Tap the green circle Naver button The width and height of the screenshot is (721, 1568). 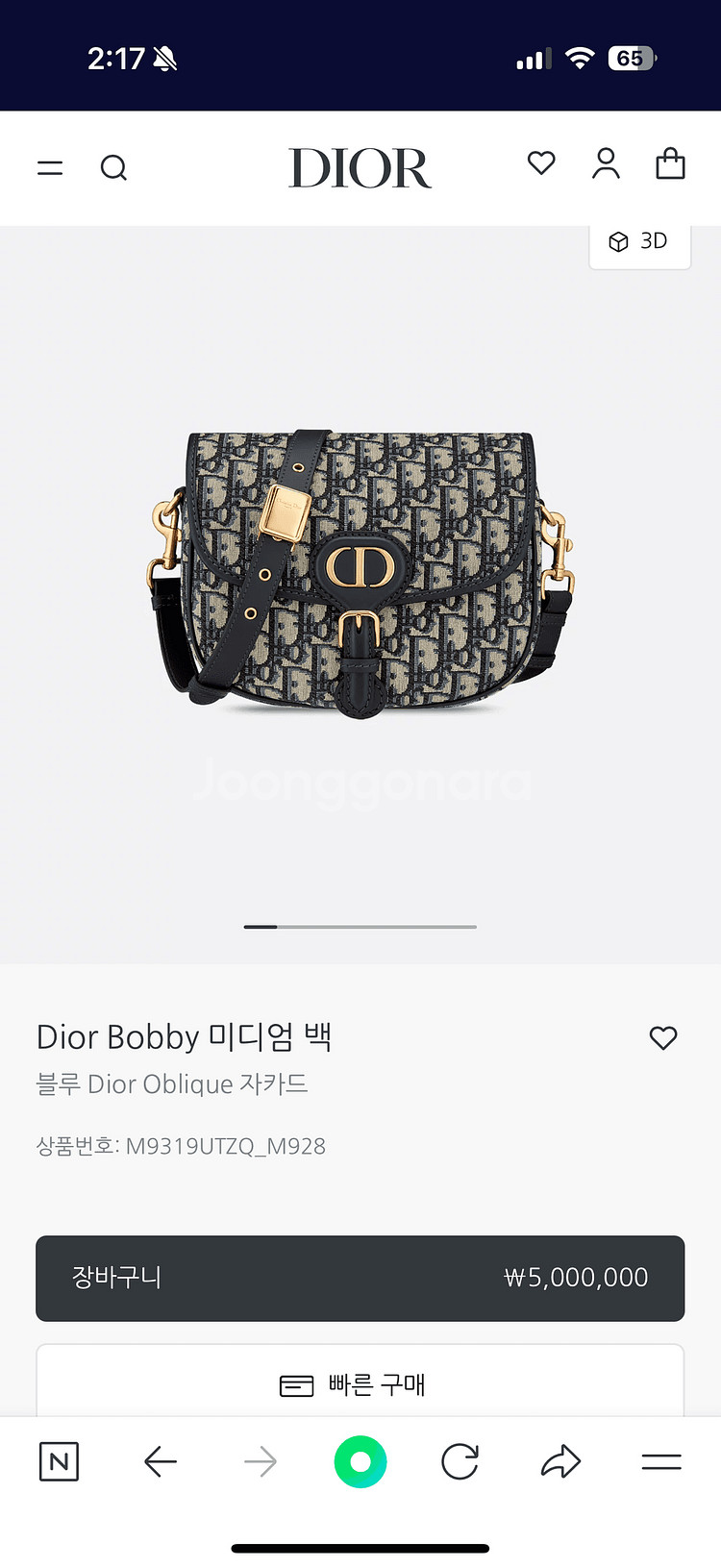[x=360, y=1462]
